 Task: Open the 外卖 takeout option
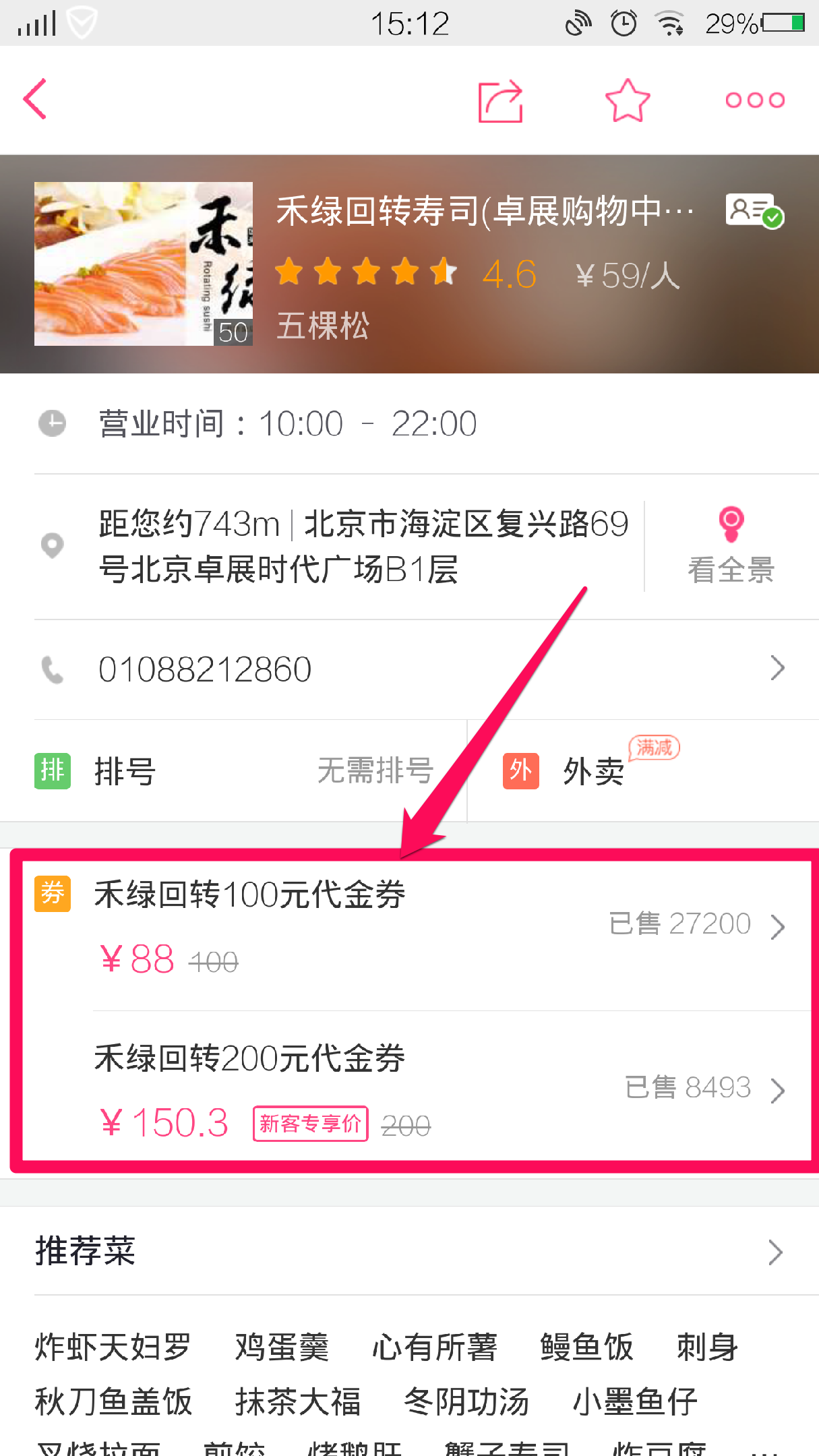(593, 771)
